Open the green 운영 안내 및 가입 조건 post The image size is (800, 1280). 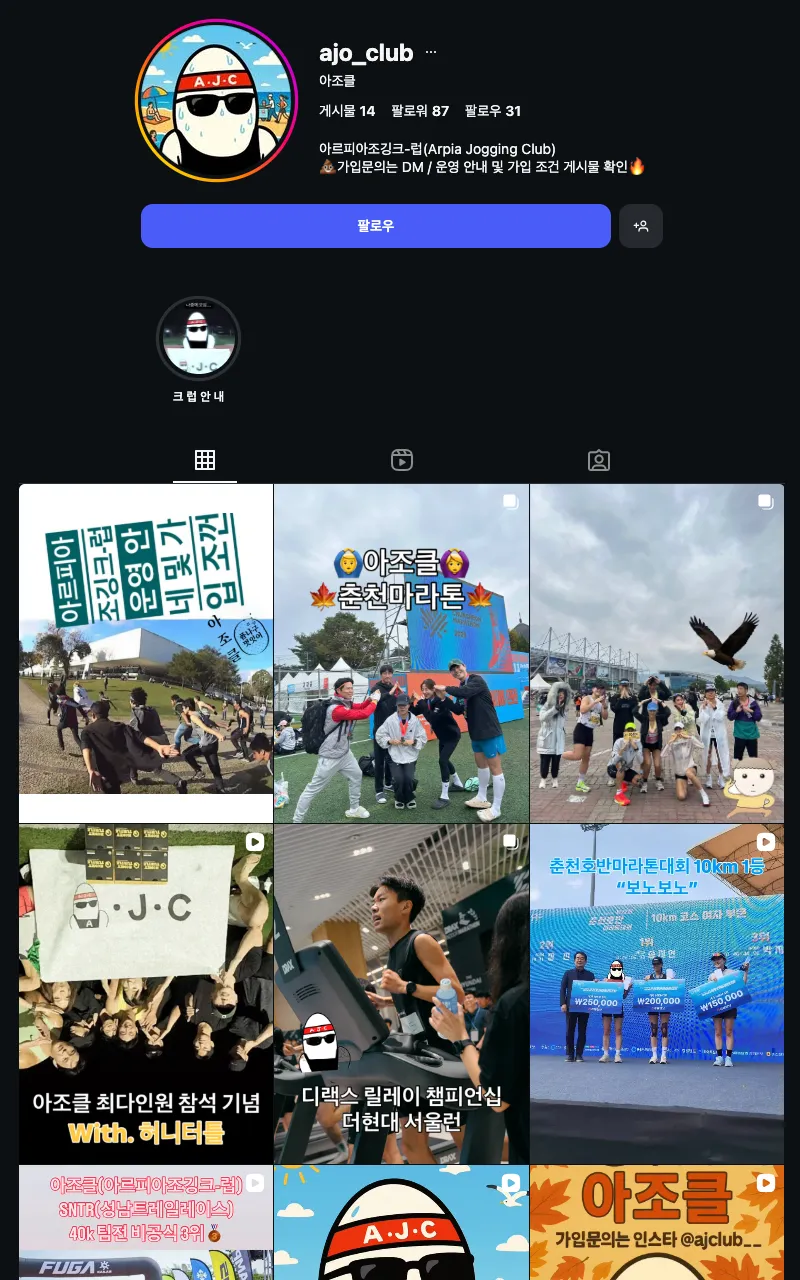tap(146, 653)
